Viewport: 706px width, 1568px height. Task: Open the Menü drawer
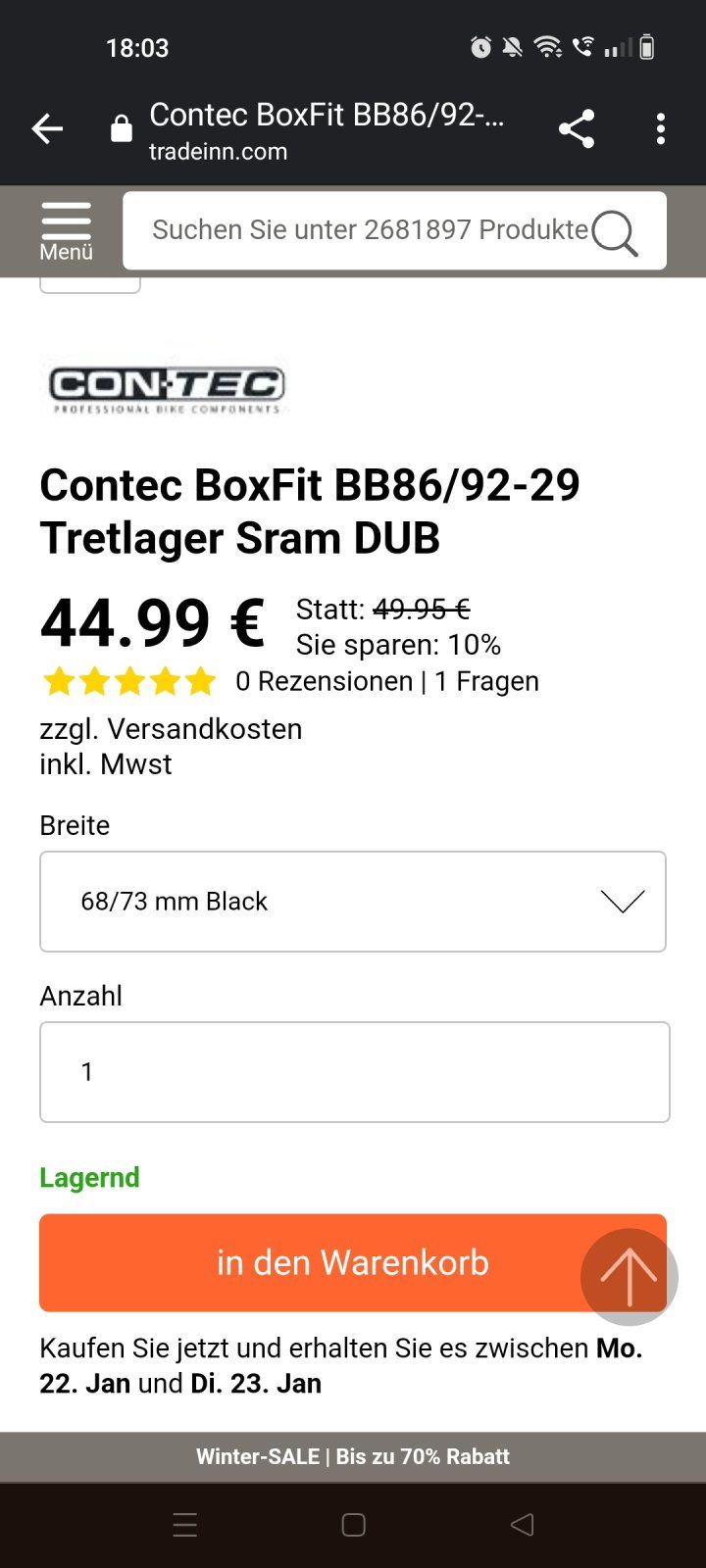coord(66,231)
